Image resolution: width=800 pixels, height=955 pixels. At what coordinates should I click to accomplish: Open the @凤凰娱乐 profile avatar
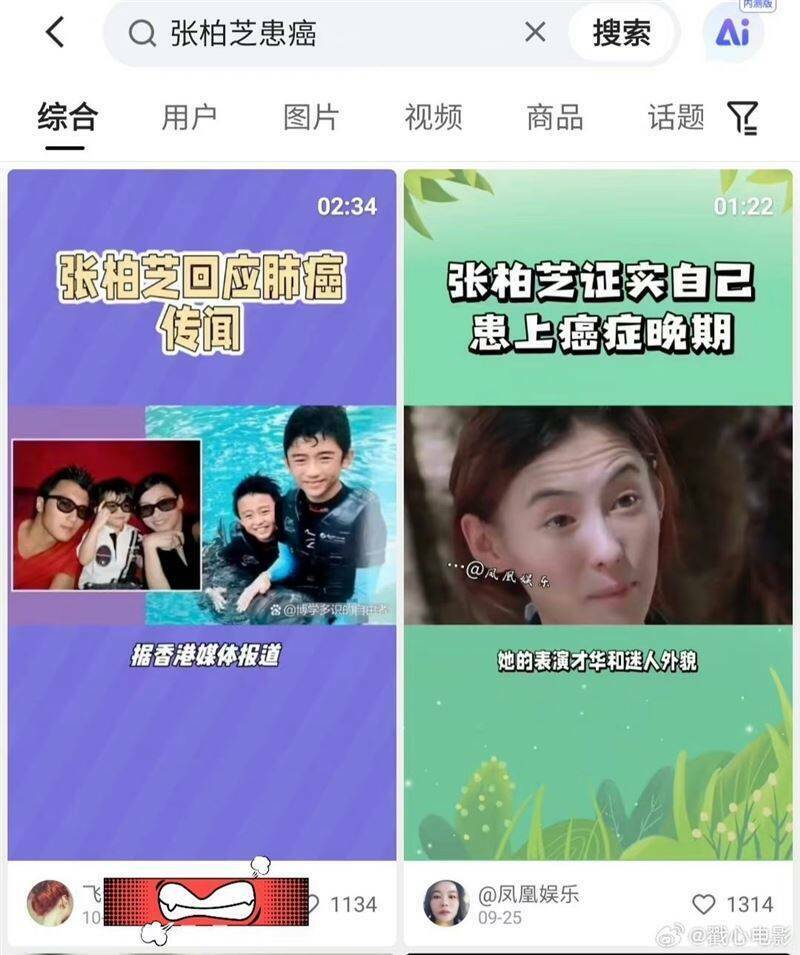click(446, 903)
